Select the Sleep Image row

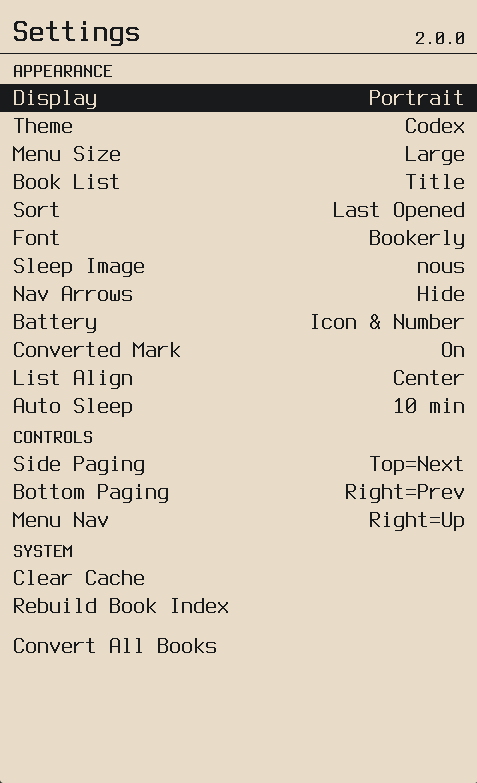pos(238,266)
